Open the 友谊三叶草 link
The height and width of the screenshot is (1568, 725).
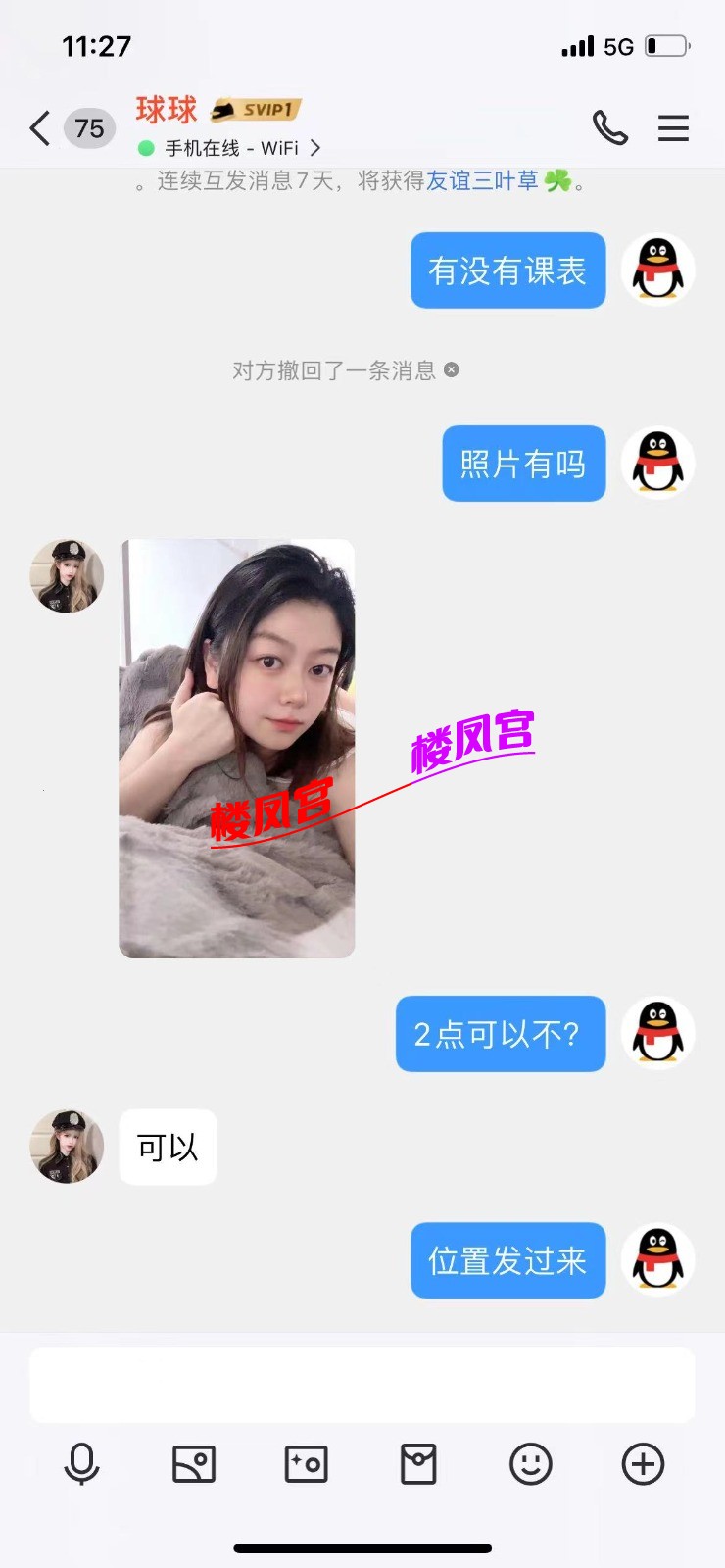pyautogui.click(x=482, y=180)
